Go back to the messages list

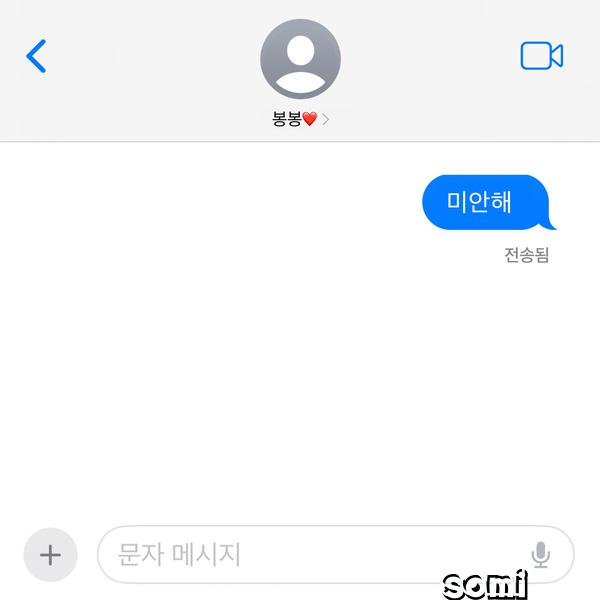[36, 56]
